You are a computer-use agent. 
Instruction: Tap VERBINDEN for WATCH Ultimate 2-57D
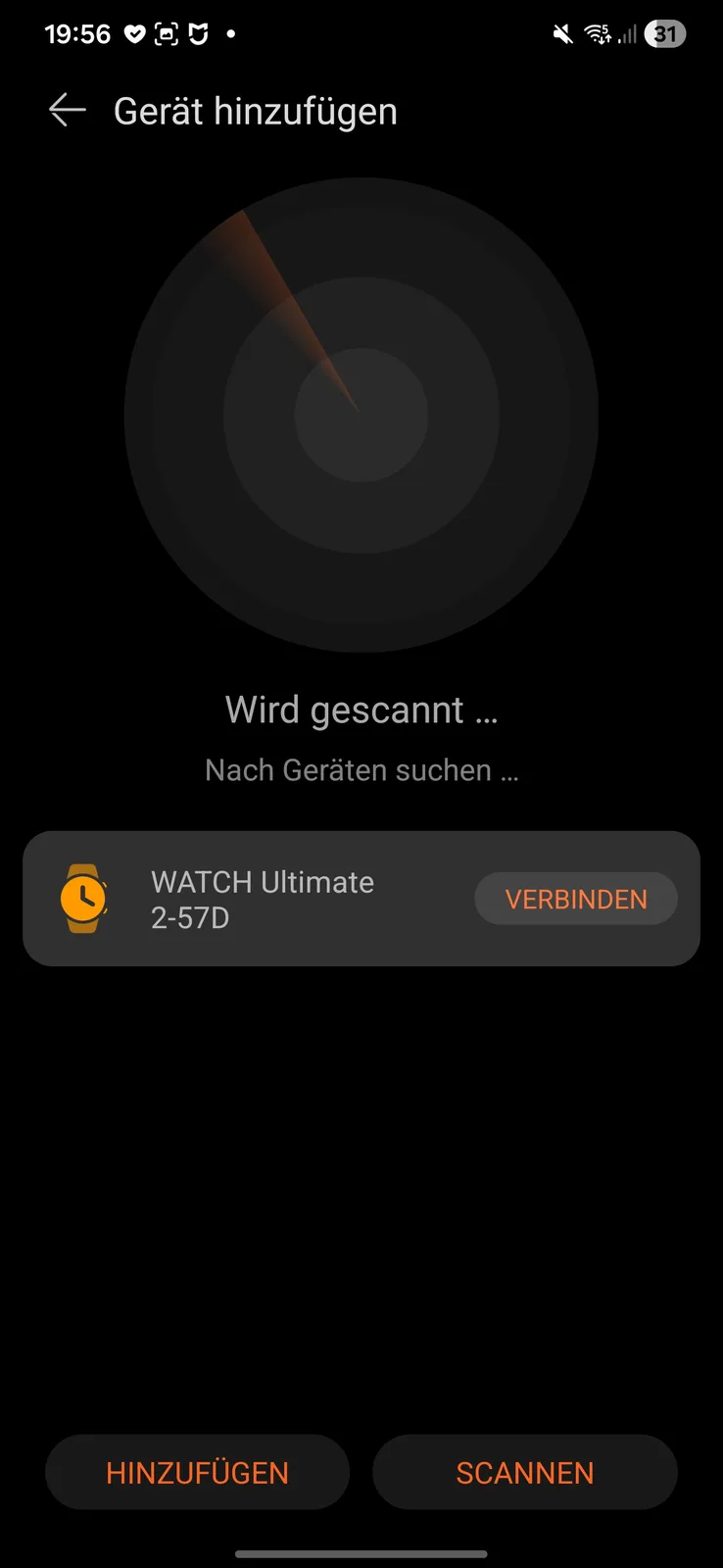(576, 899)
